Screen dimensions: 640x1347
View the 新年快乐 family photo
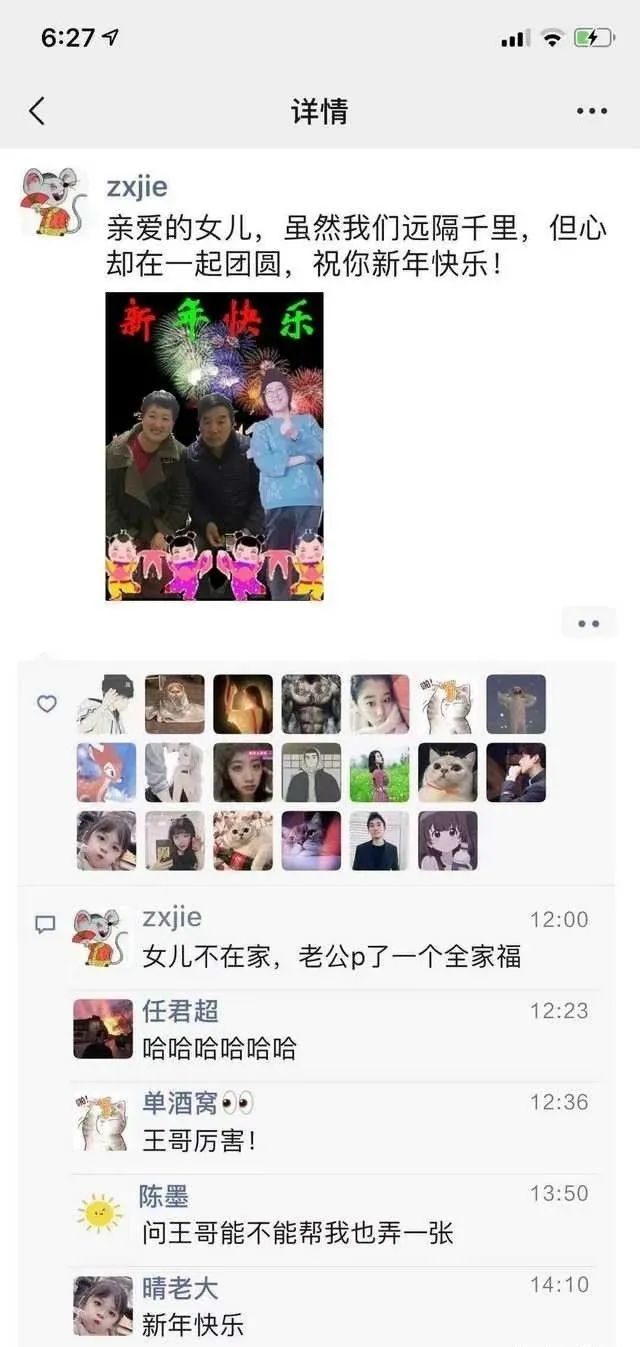214,446
